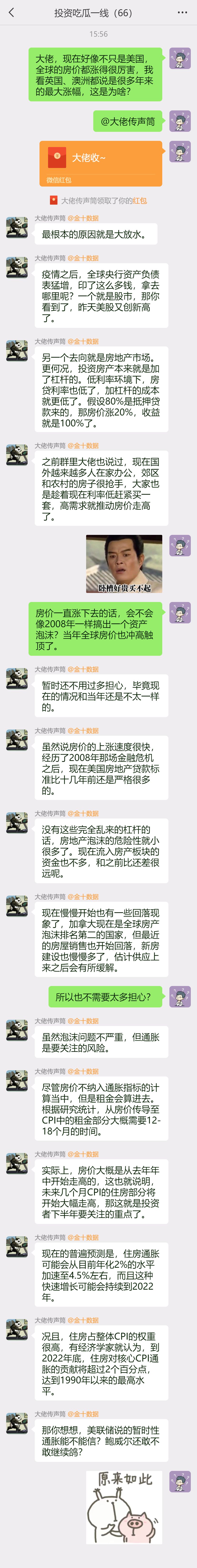This screenshot has width=197, height=1568.
Task: Go back from the 投资吃瓜一线 group chat
Action: coord(11,12)
